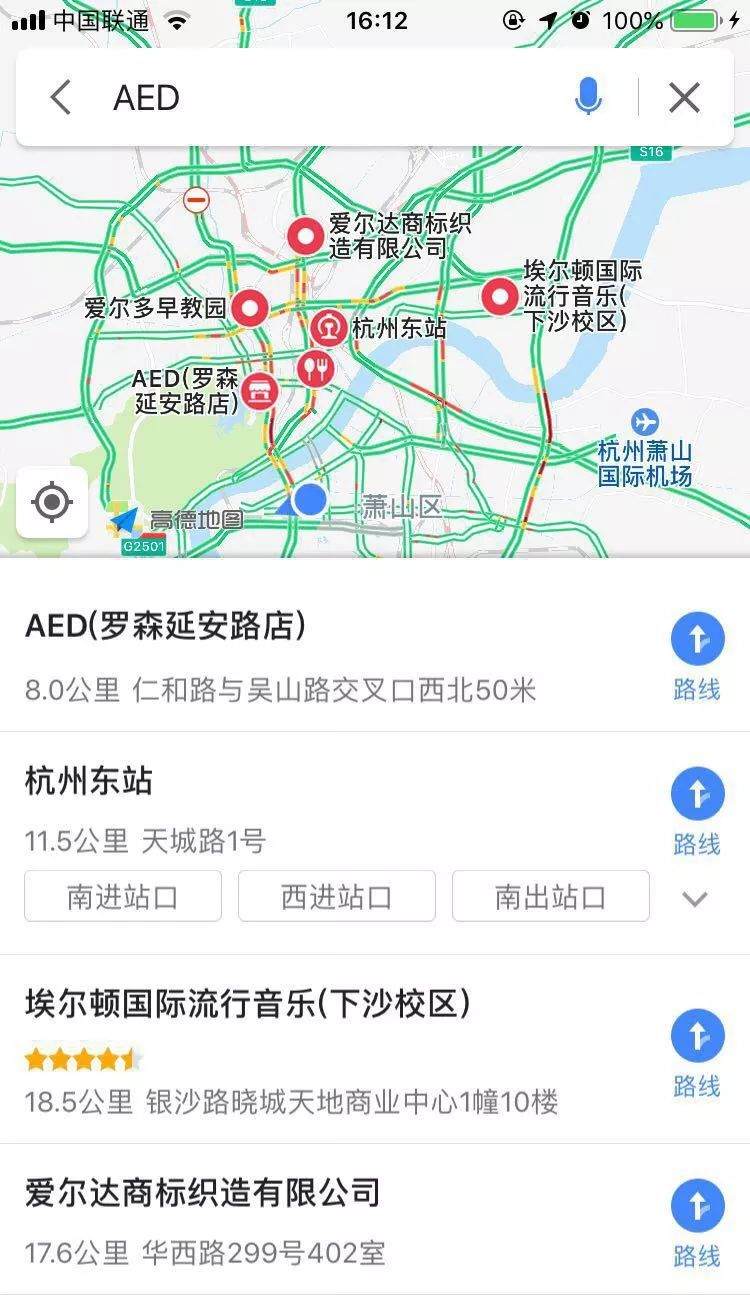The width and height of the screenshot is (750, 1295).
Task: Tap the restaurant fork-and-knife map pin
Action: [315, 369]
